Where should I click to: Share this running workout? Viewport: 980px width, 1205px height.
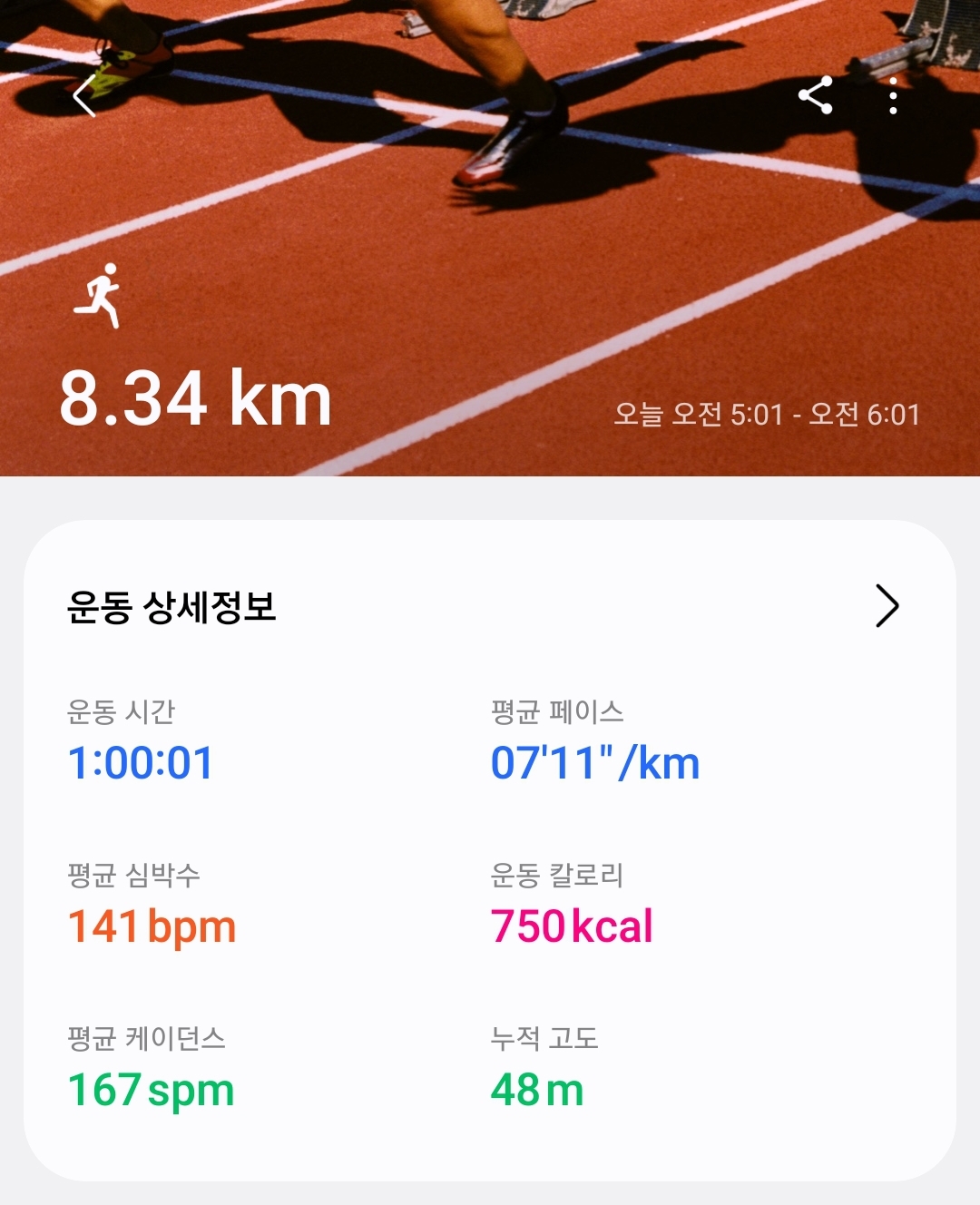pyautogui.click(x=815, y=95)
